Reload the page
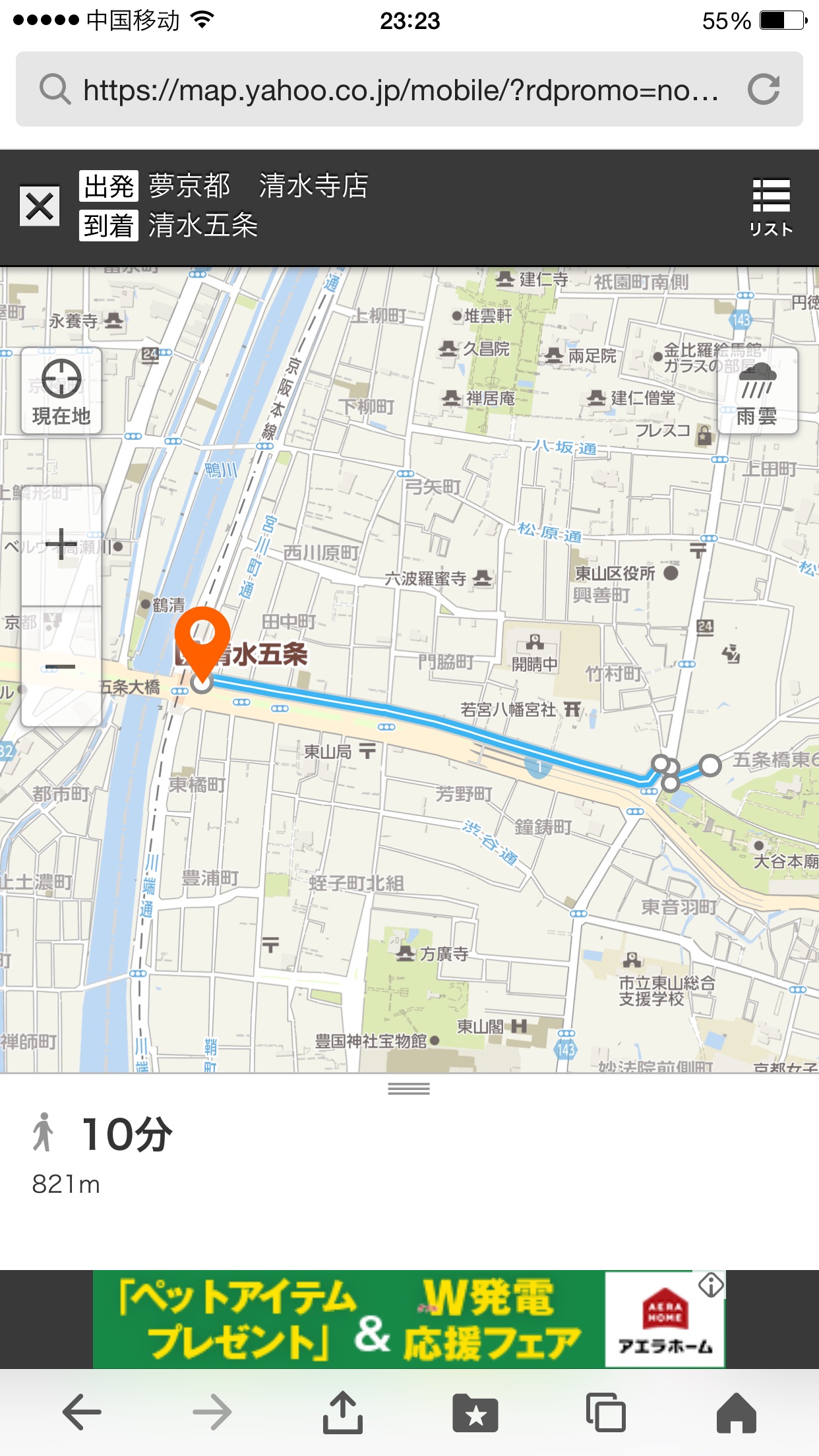This screenshot has height=1456, width=819. coord(764,90)
